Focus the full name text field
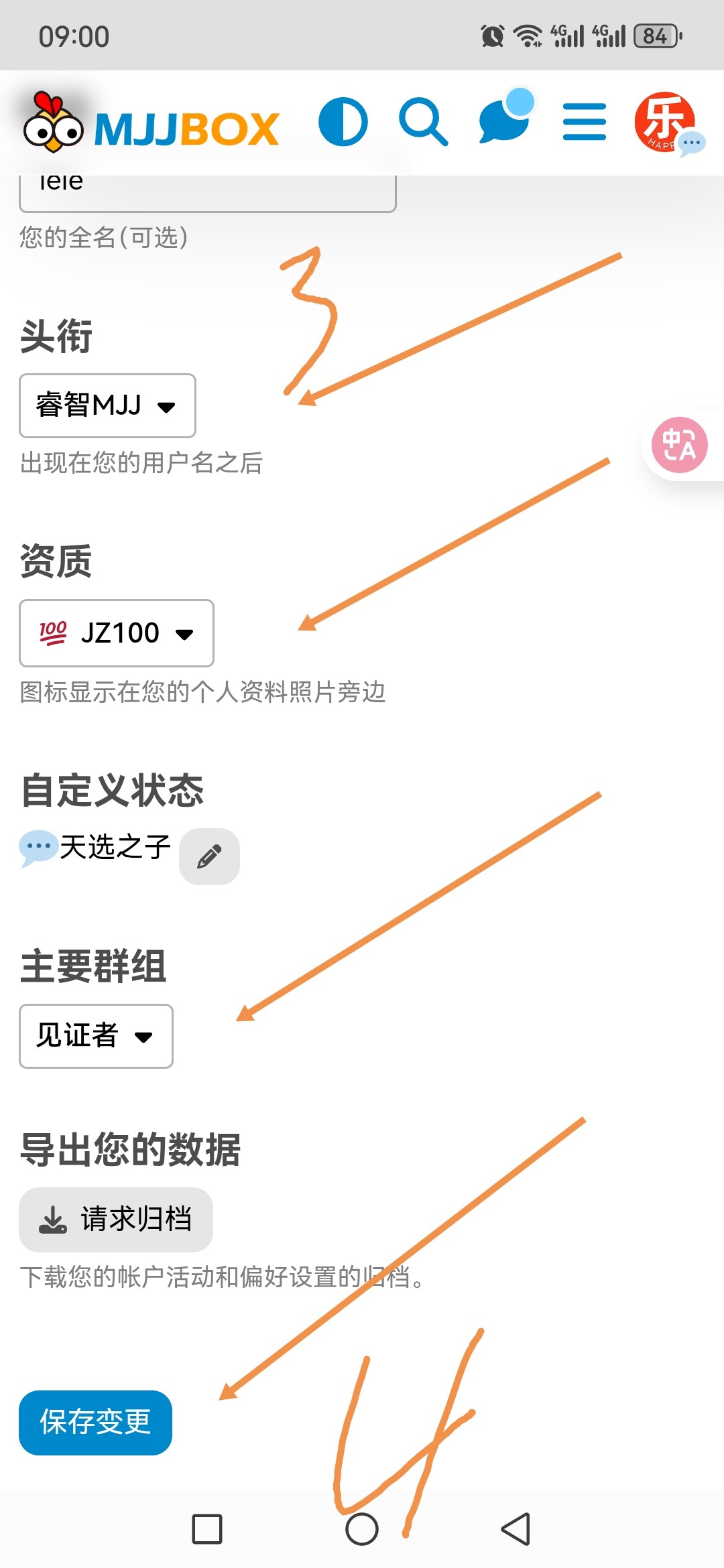The width and height of the screenshot is (724, 1568). pyautogui.click(x=208, y=191)
